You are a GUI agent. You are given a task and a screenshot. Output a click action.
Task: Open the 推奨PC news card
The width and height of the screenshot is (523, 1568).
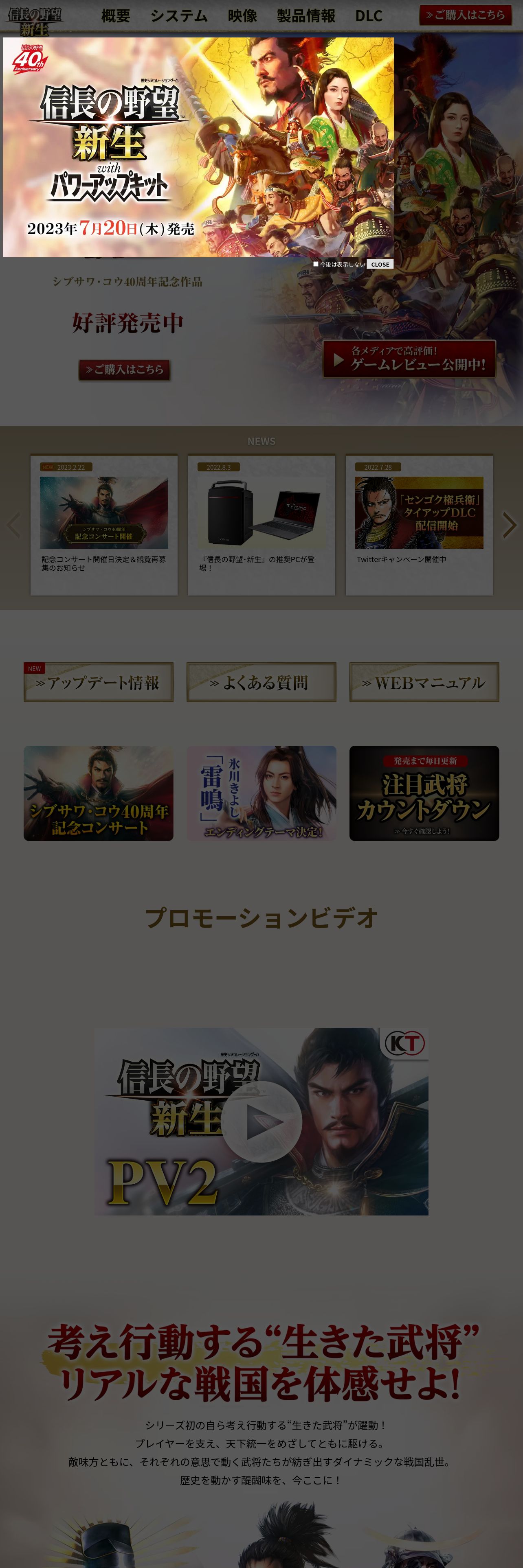tap(261, 524)
